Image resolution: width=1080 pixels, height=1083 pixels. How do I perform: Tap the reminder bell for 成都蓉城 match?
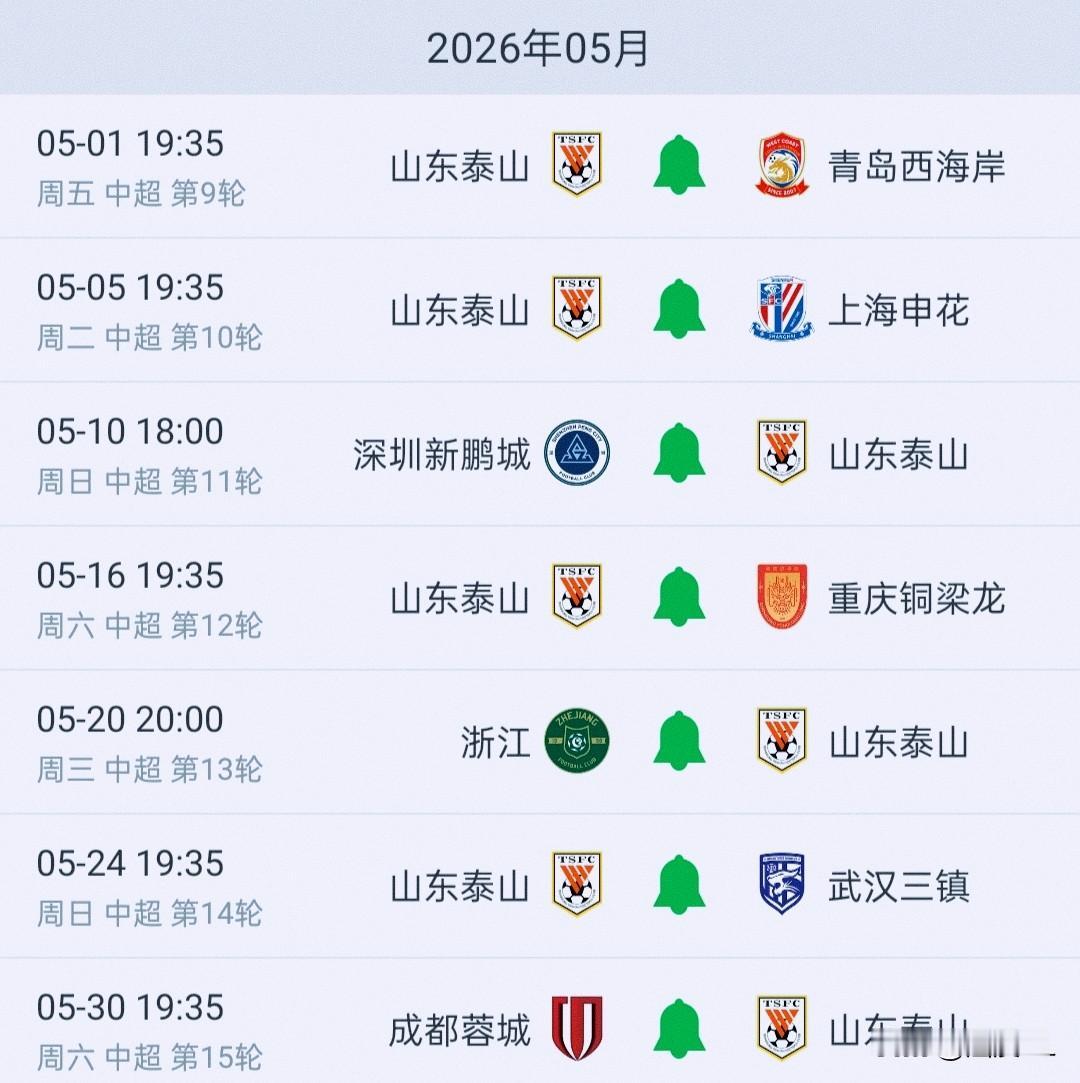[x=679, y=1029]
